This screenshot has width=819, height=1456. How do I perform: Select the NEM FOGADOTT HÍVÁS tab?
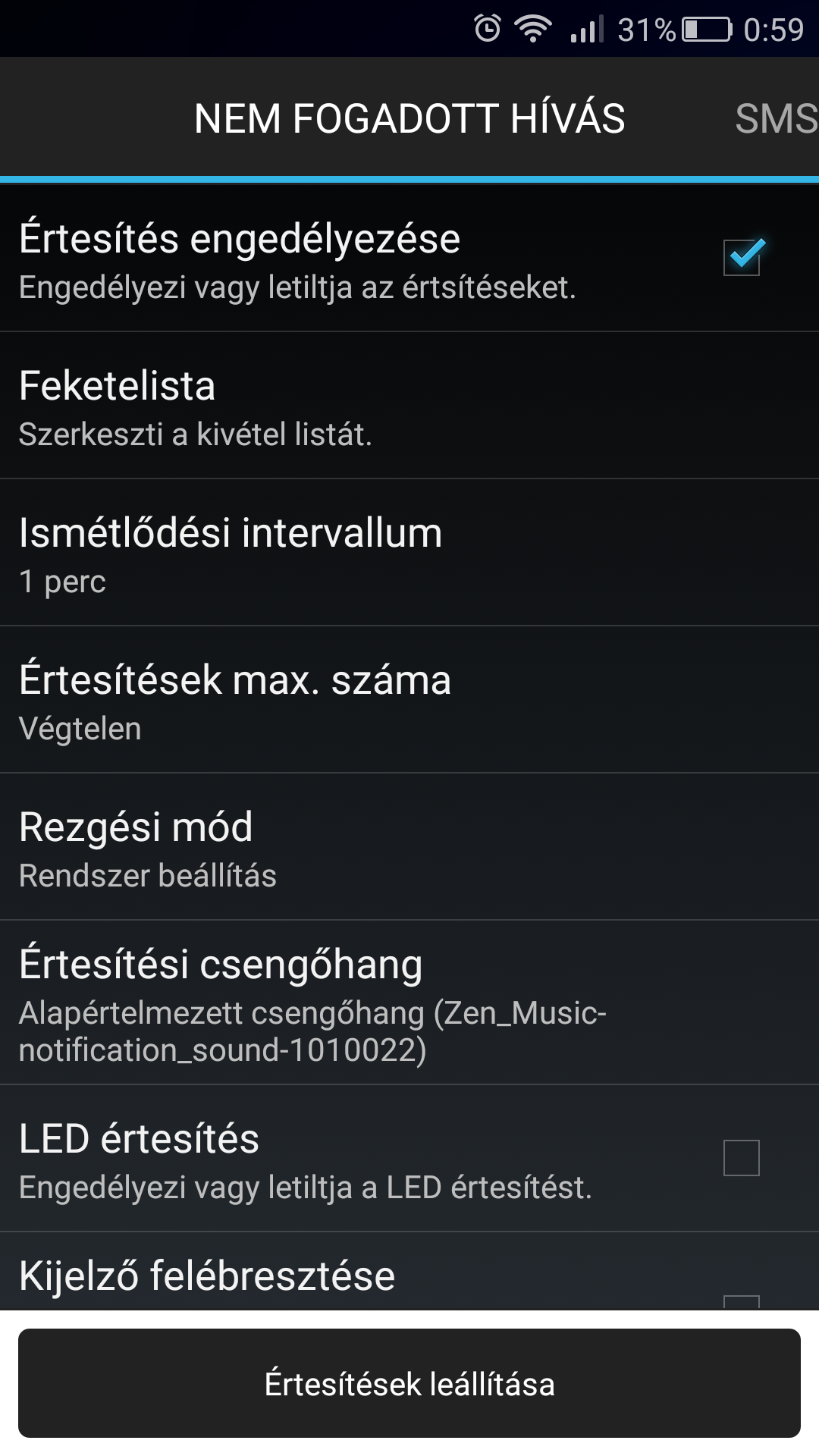[409, 119]
